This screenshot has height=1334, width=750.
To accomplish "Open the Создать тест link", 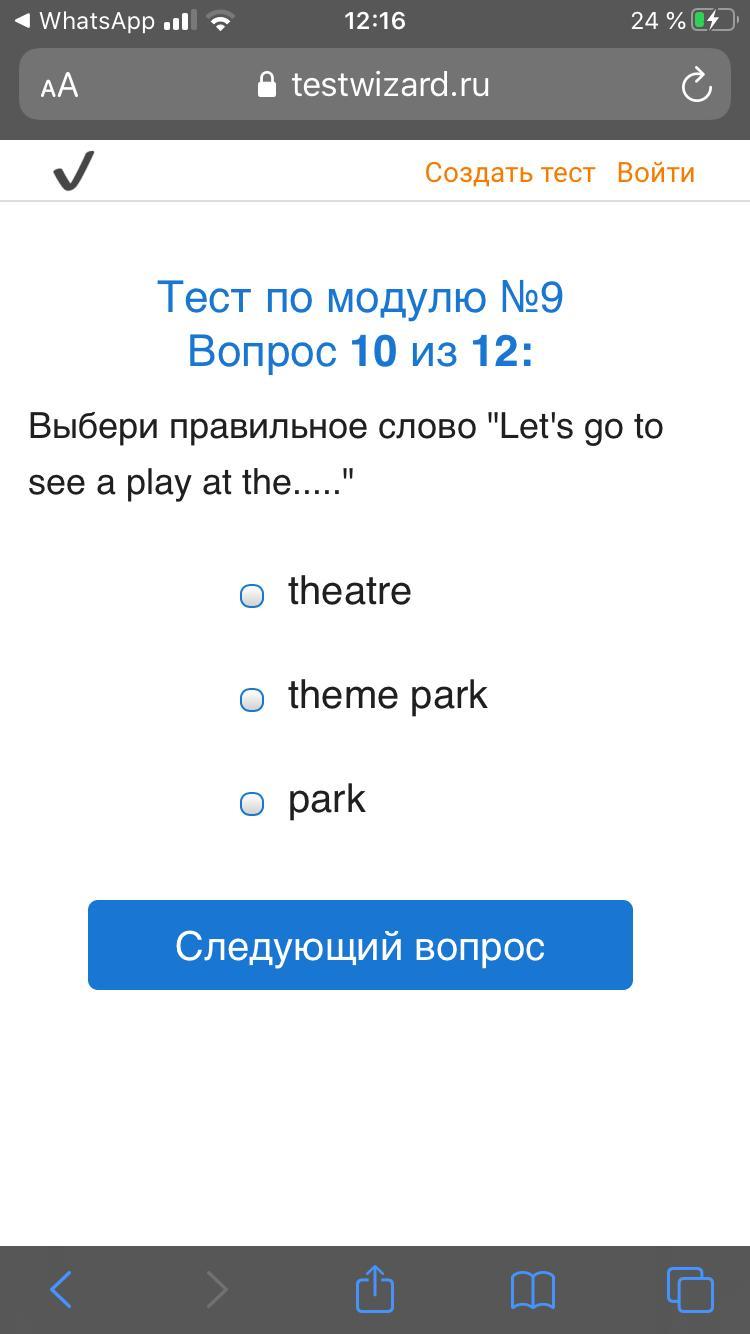I will (509, 172).
